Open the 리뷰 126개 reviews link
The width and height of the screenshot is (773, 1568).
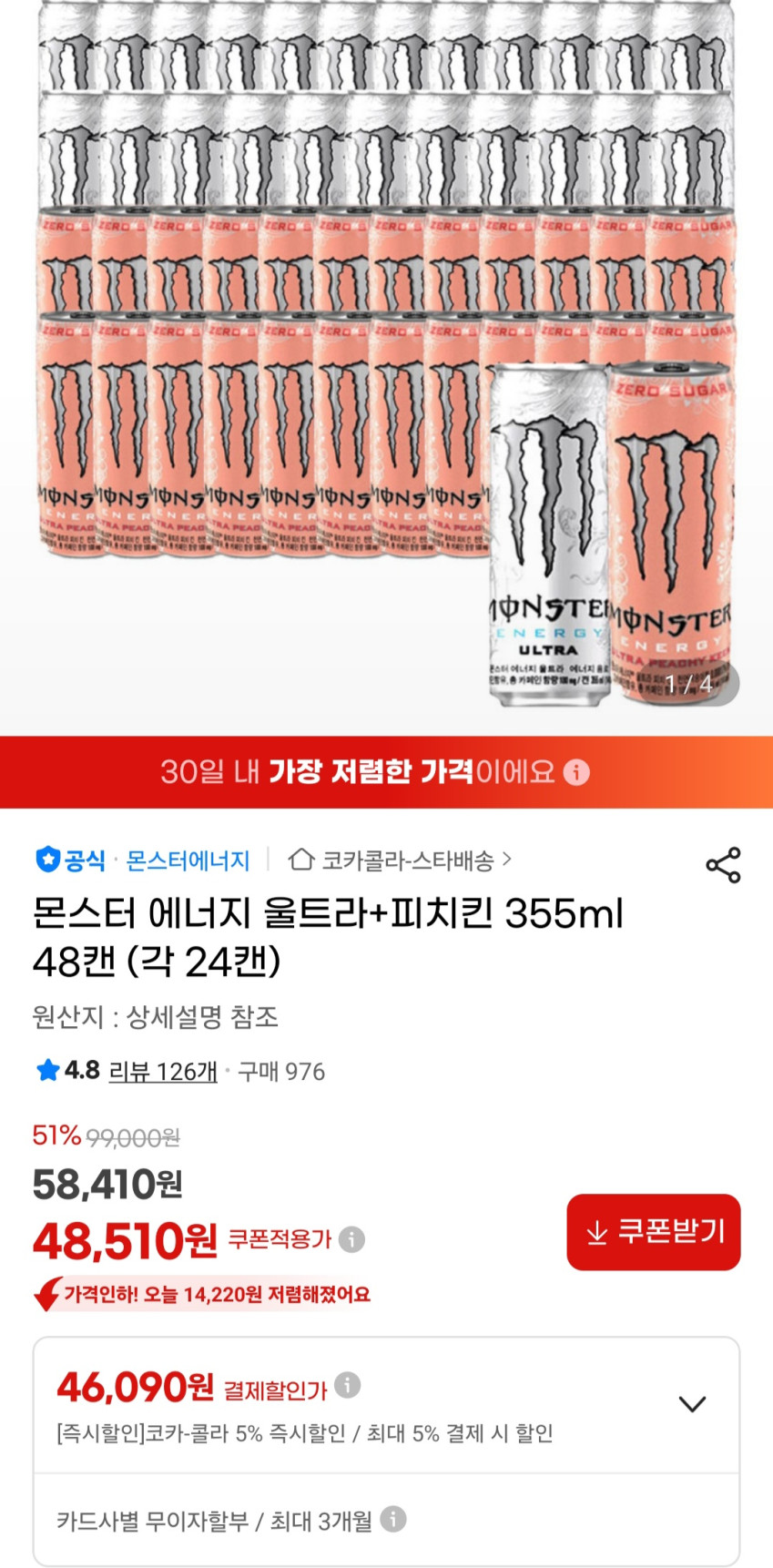click(x=162, y=1072)
